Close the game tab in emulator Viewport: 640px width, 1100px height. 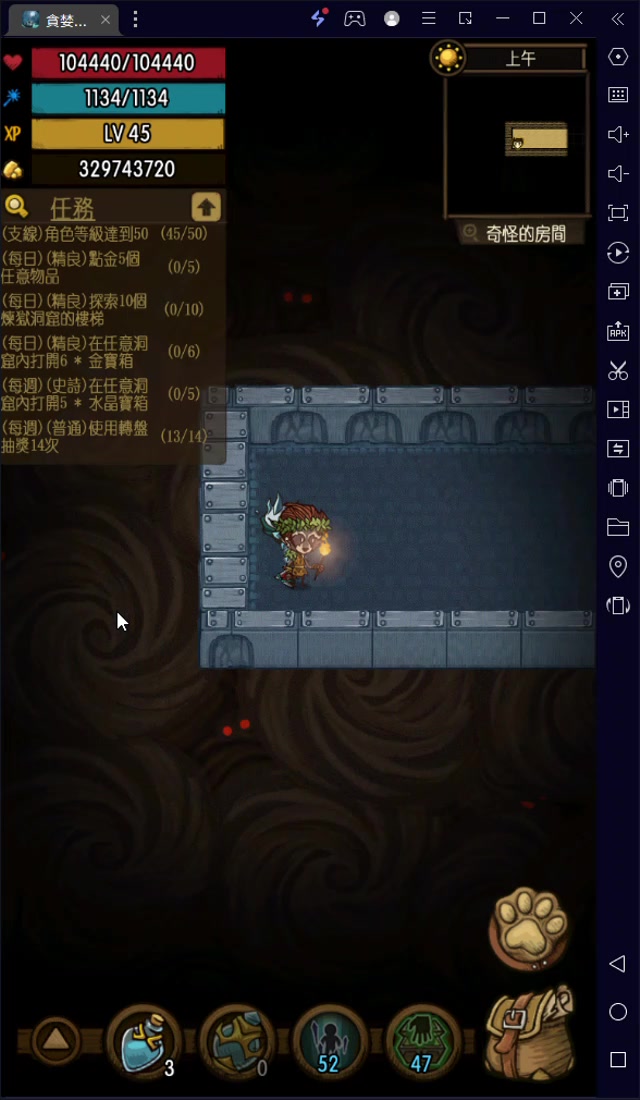point(105,20)
